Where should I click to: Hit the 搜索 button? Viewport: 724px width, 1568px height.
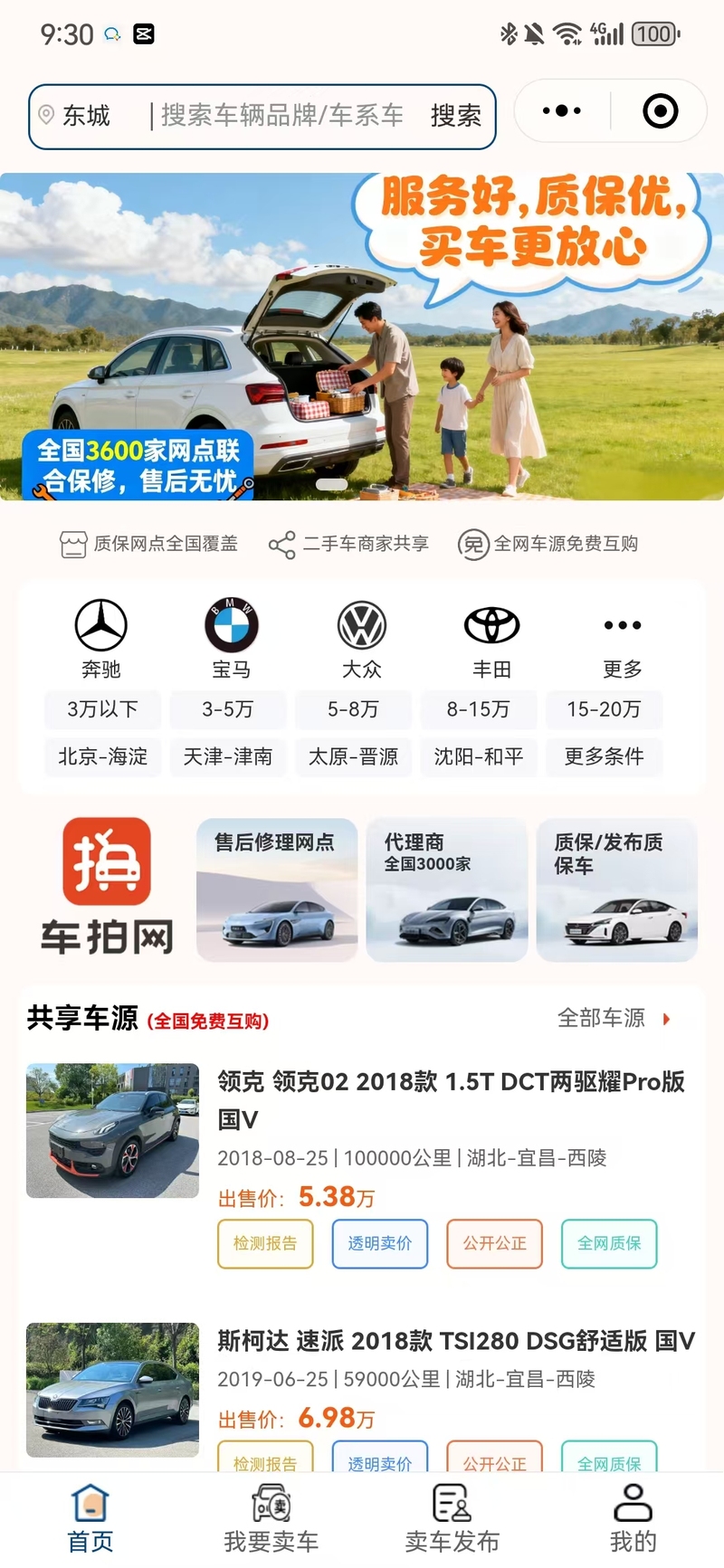coord(456,116)
